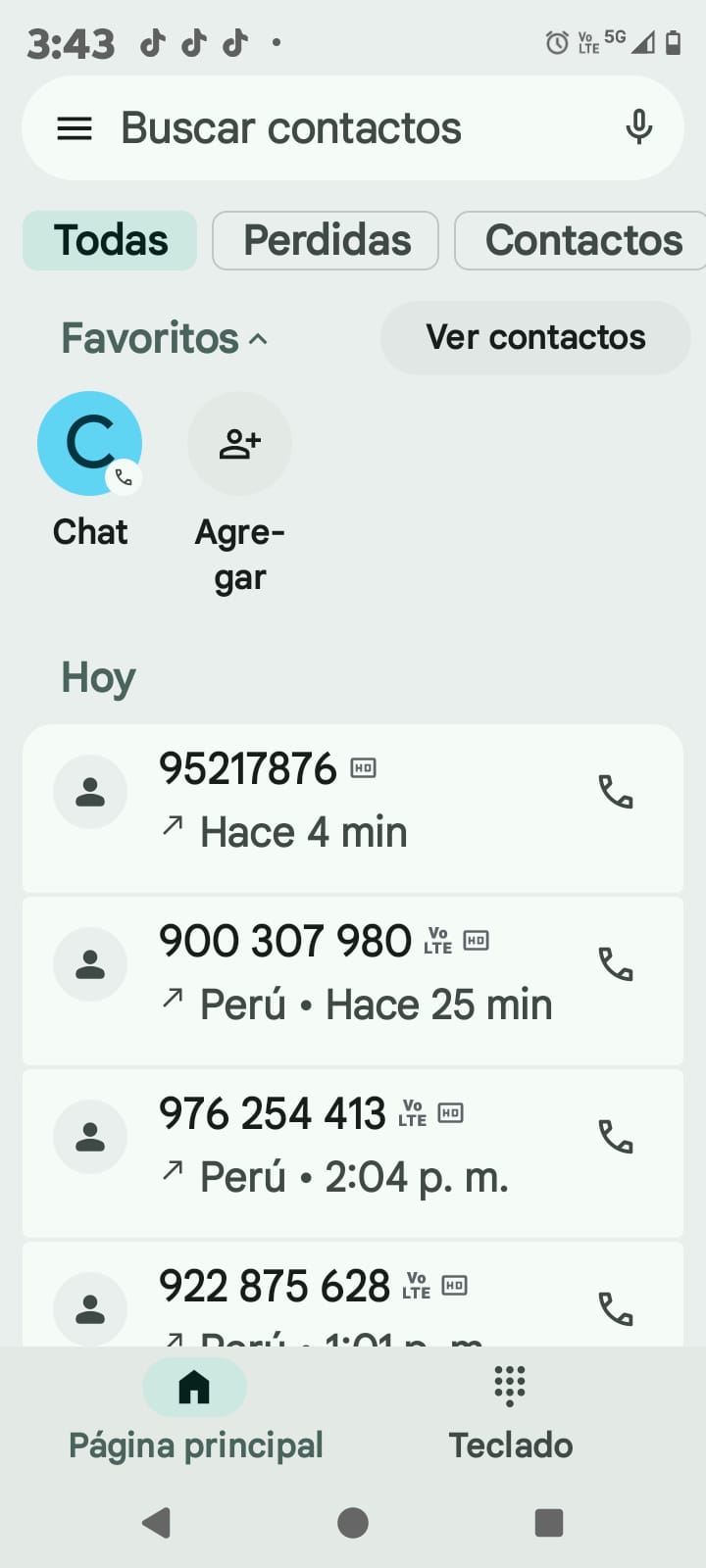Collapse the Favoritos section
The height and width of the screenshot is (1568, 706).
[165, 338]
